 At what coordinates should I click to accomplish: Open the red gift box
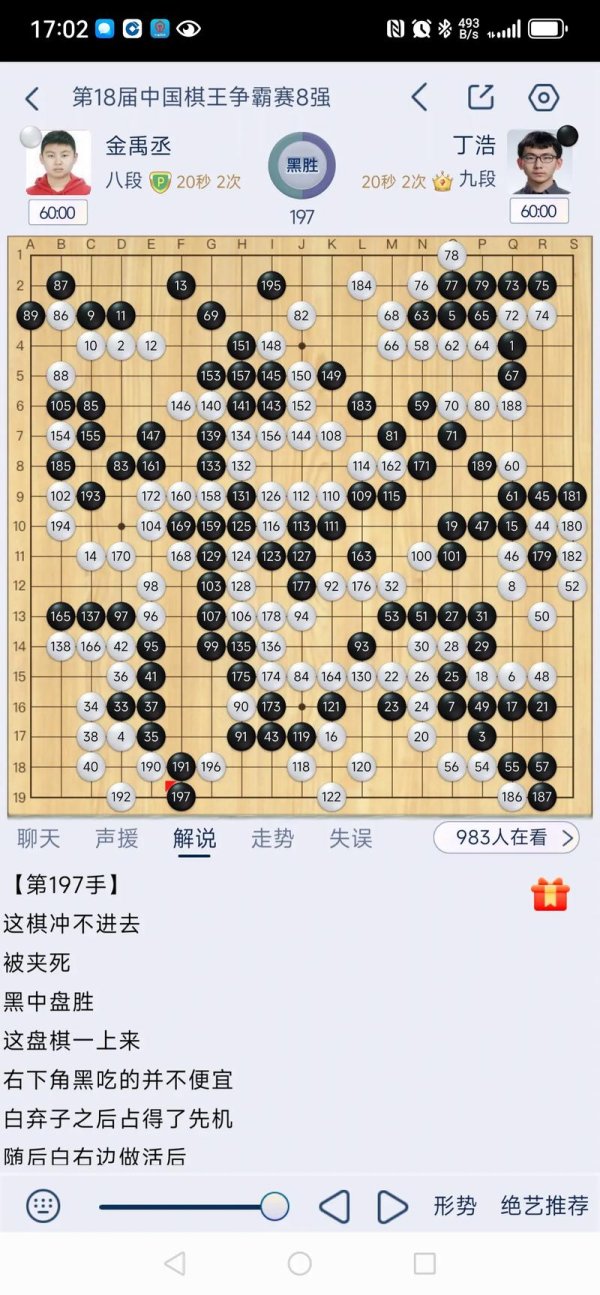pyautogui.click(x=550, y=894)
